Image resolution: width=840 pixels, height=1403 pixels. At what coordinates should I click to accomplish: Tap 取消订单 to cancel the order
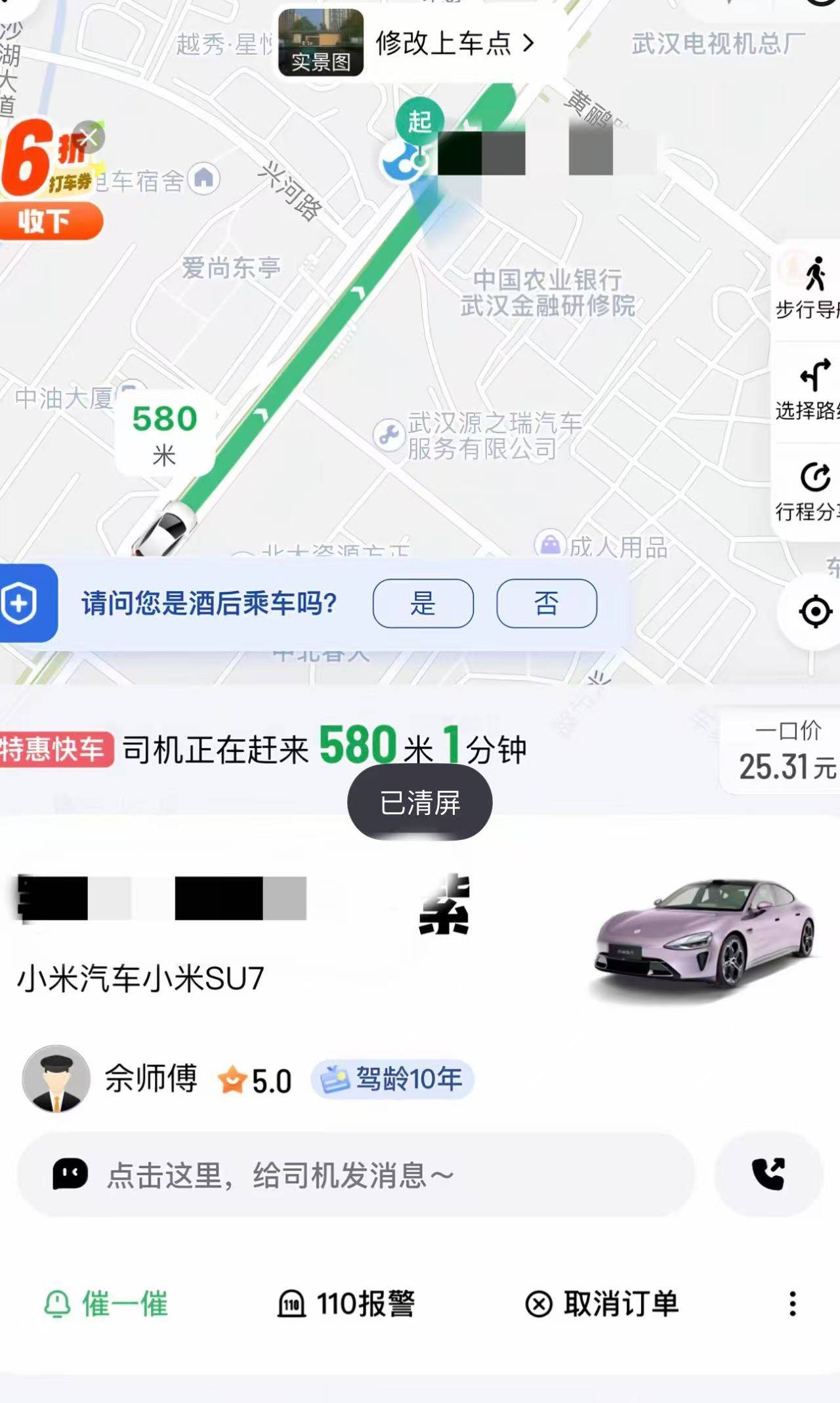click(602, 1304)
